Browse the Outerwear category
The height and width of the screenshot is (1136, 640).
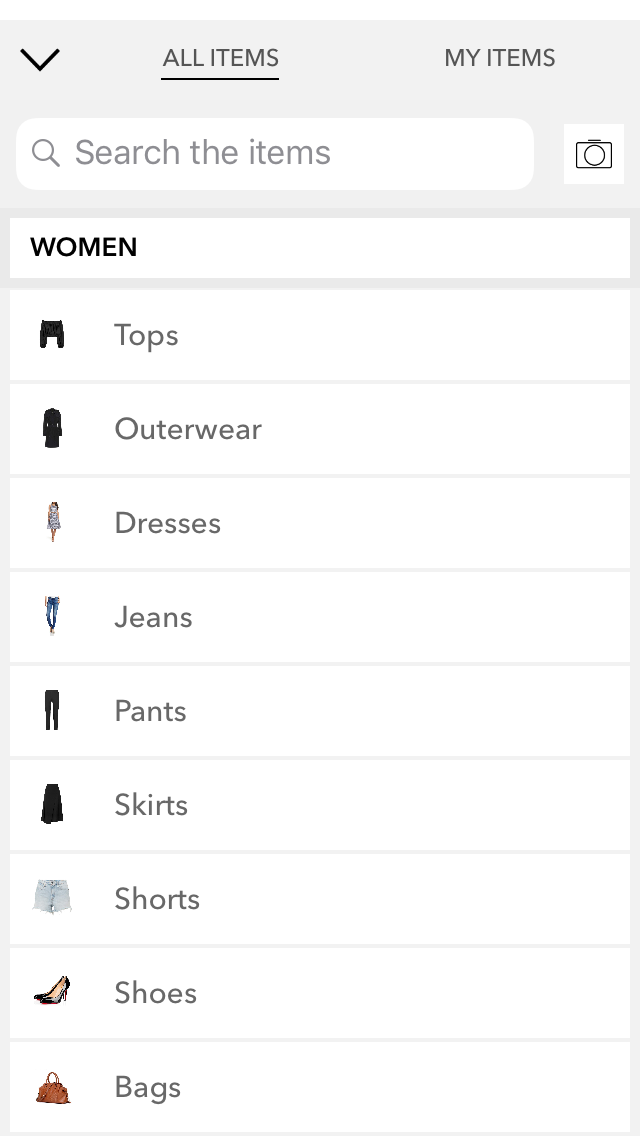click(x=320, y=429)
